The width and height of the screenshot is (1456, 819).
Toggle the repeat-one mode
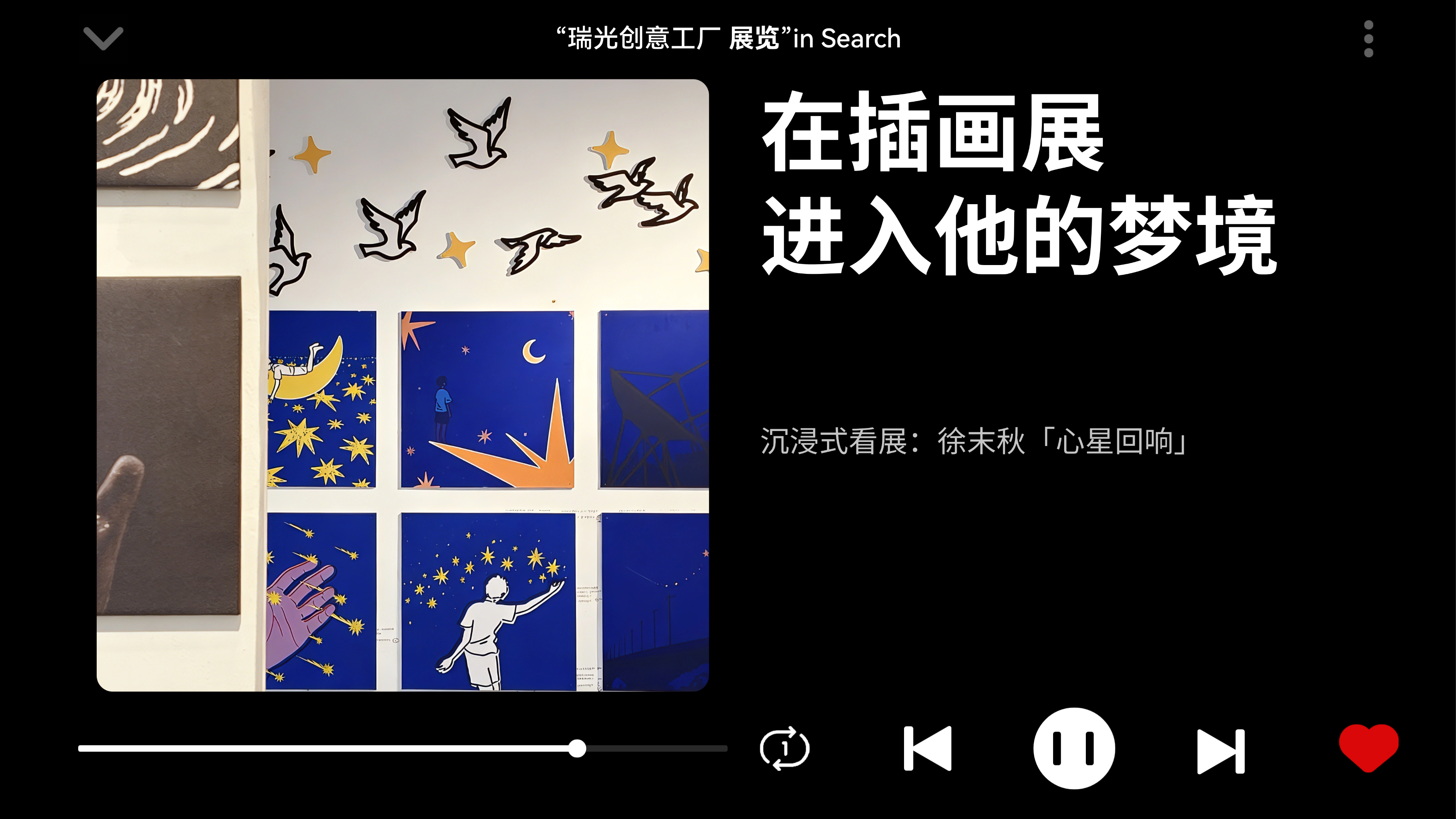785,749
